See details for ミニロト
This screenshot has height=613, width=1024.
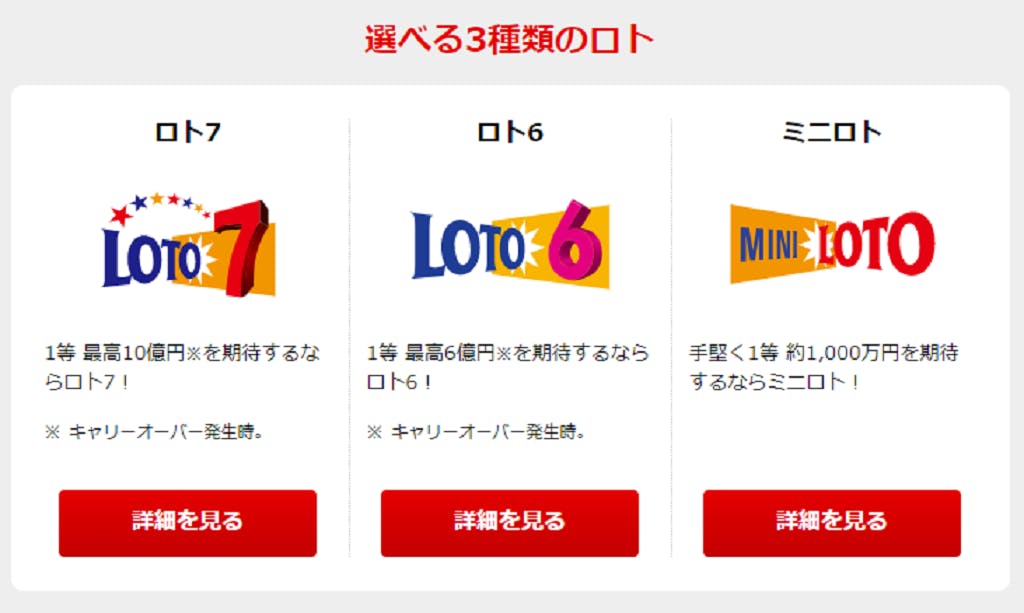pos(831,522)
